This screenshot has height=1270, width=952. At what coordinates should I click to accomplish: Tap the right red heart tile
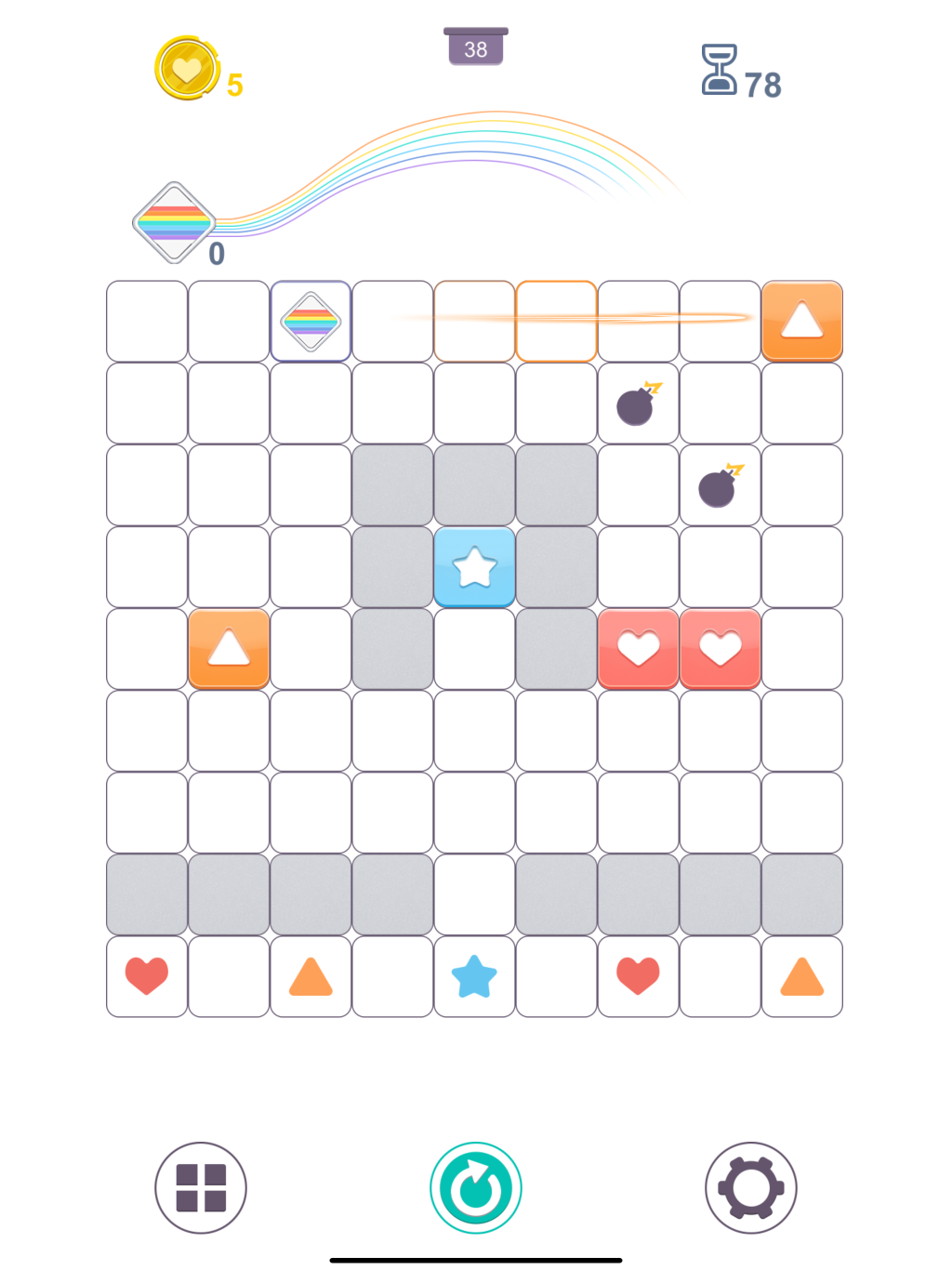pyautogui.click(x=720, y=649)
